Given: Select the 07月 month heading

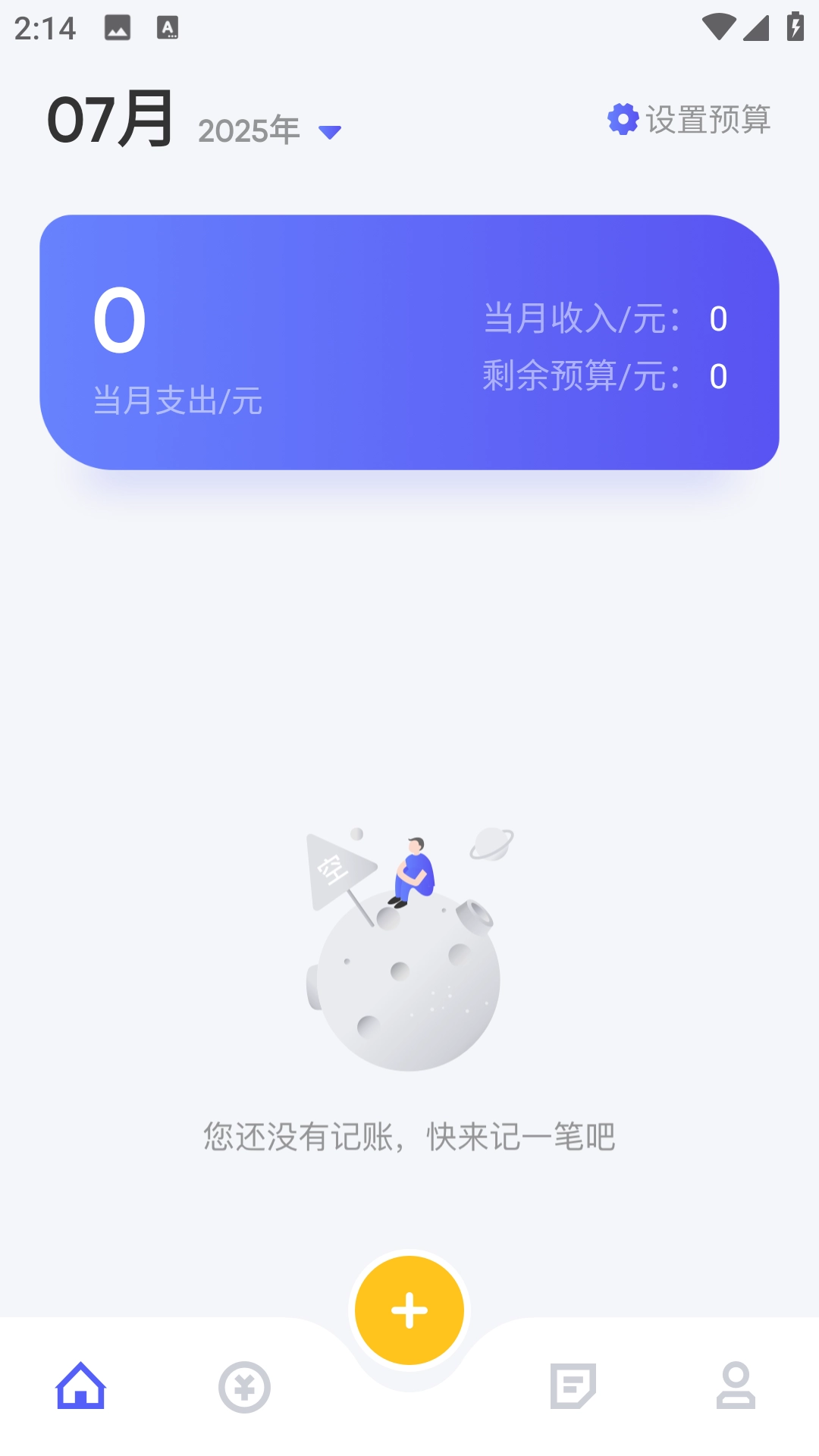Looking at the screenshot, I should point(110,119).
